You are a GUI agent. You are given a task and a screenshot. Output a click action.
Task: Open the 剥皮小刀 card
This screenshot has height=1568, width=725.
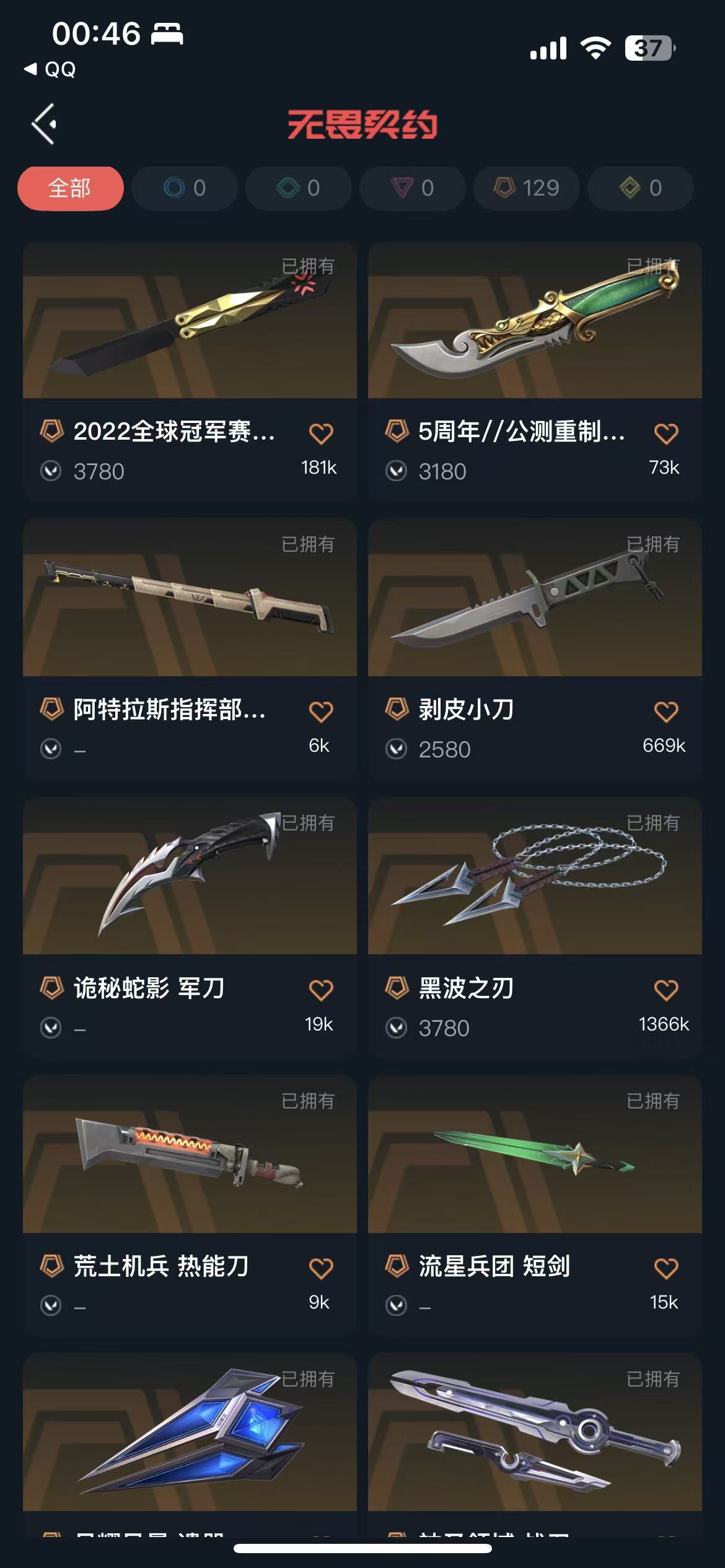535,649
